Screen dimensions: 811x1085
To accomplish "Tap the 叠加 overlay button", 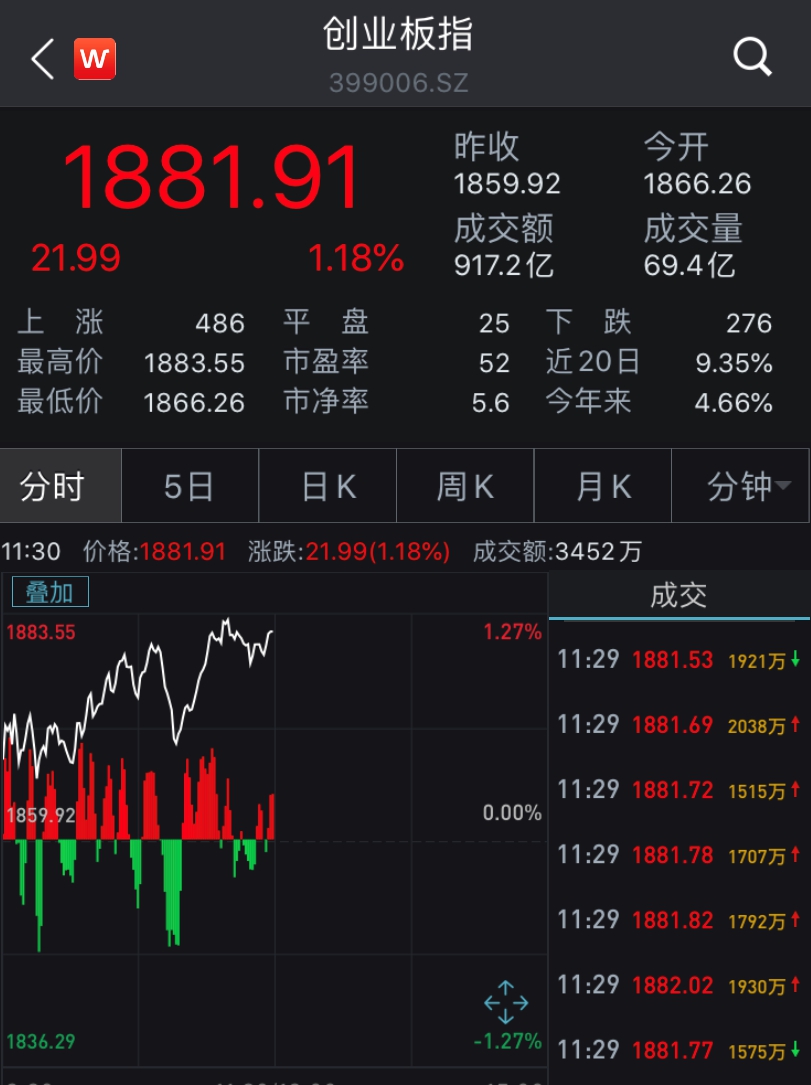I will point(50,592).
